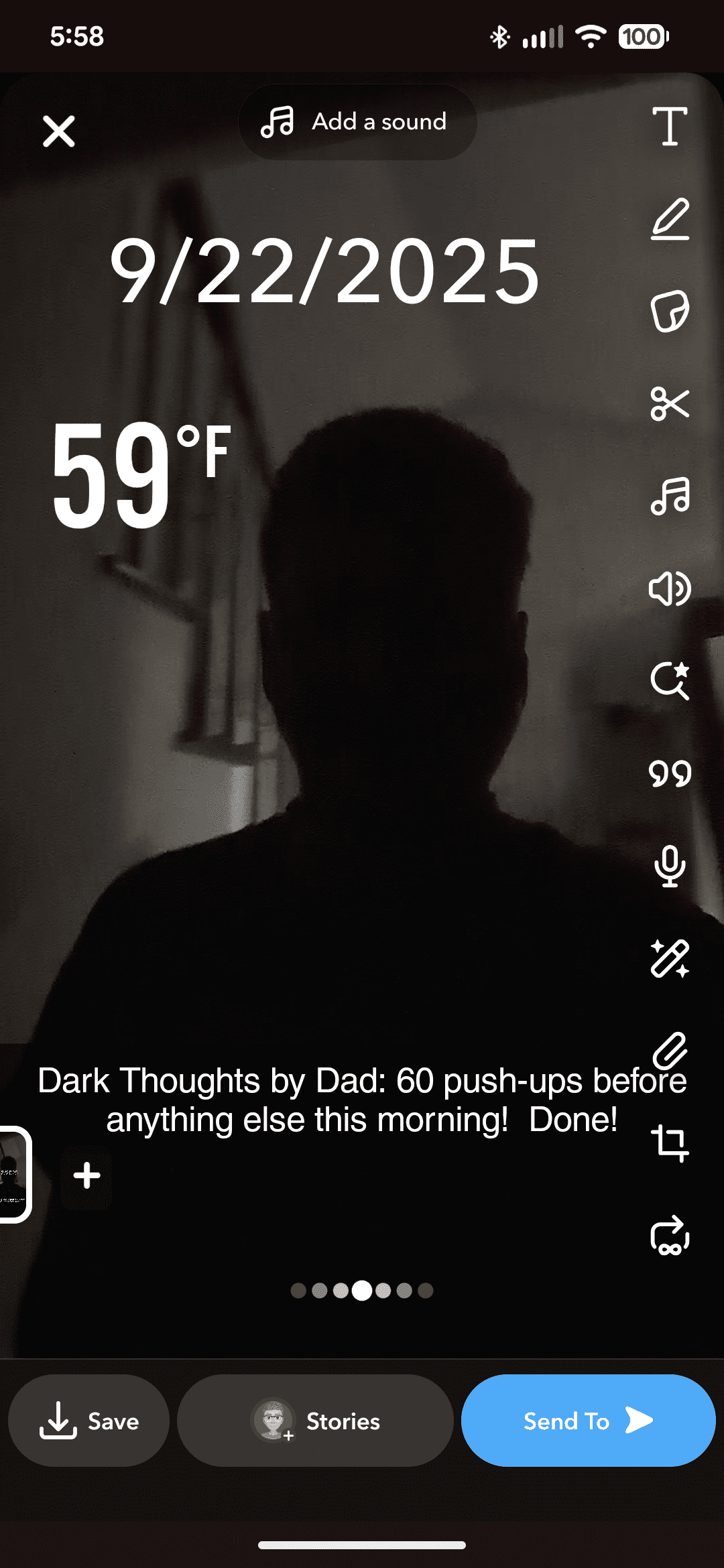The height and width of the screenshot is (1568, 724).
Task: Tap the Send To button
Action: coord(587,1421)
